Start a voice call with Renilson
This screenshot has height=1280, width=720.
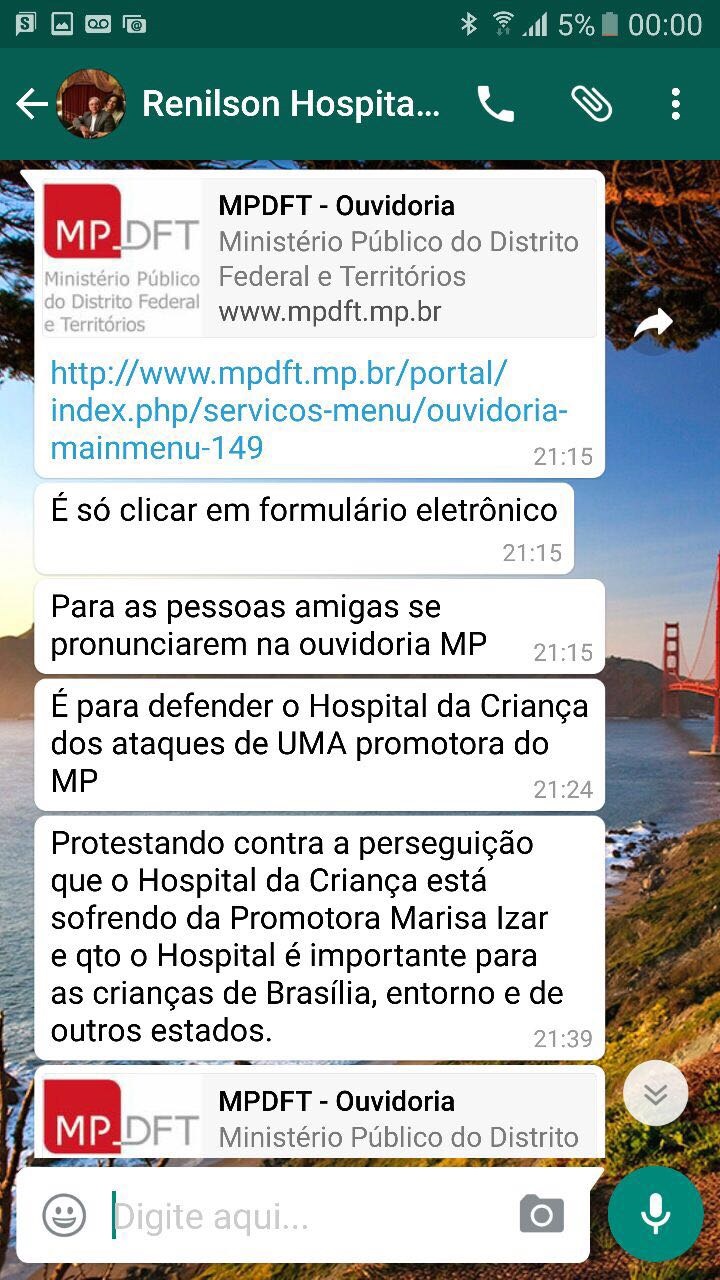point(495,104)
